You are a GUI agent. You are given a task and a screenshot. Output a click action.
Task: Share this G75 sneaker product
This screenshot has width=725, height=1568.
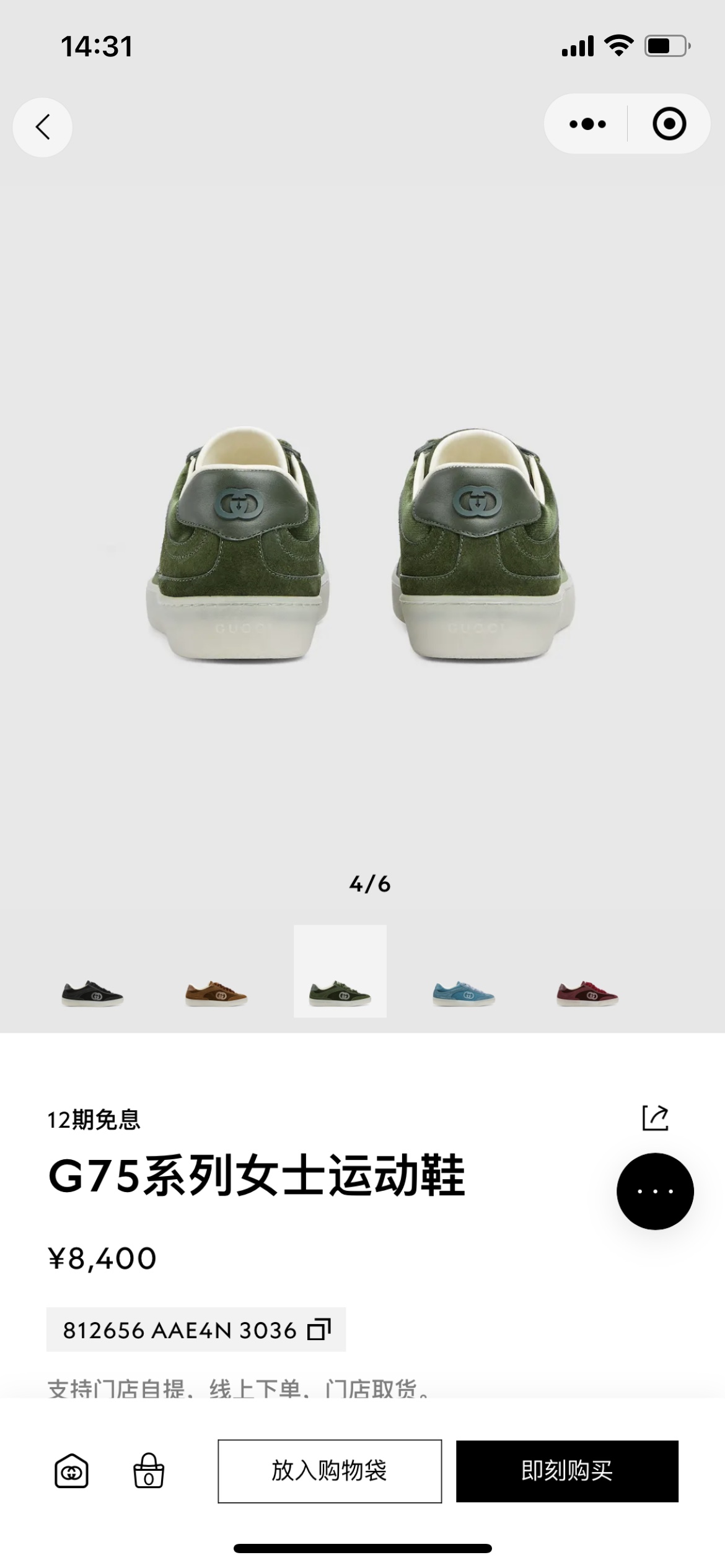(655, 1118)
